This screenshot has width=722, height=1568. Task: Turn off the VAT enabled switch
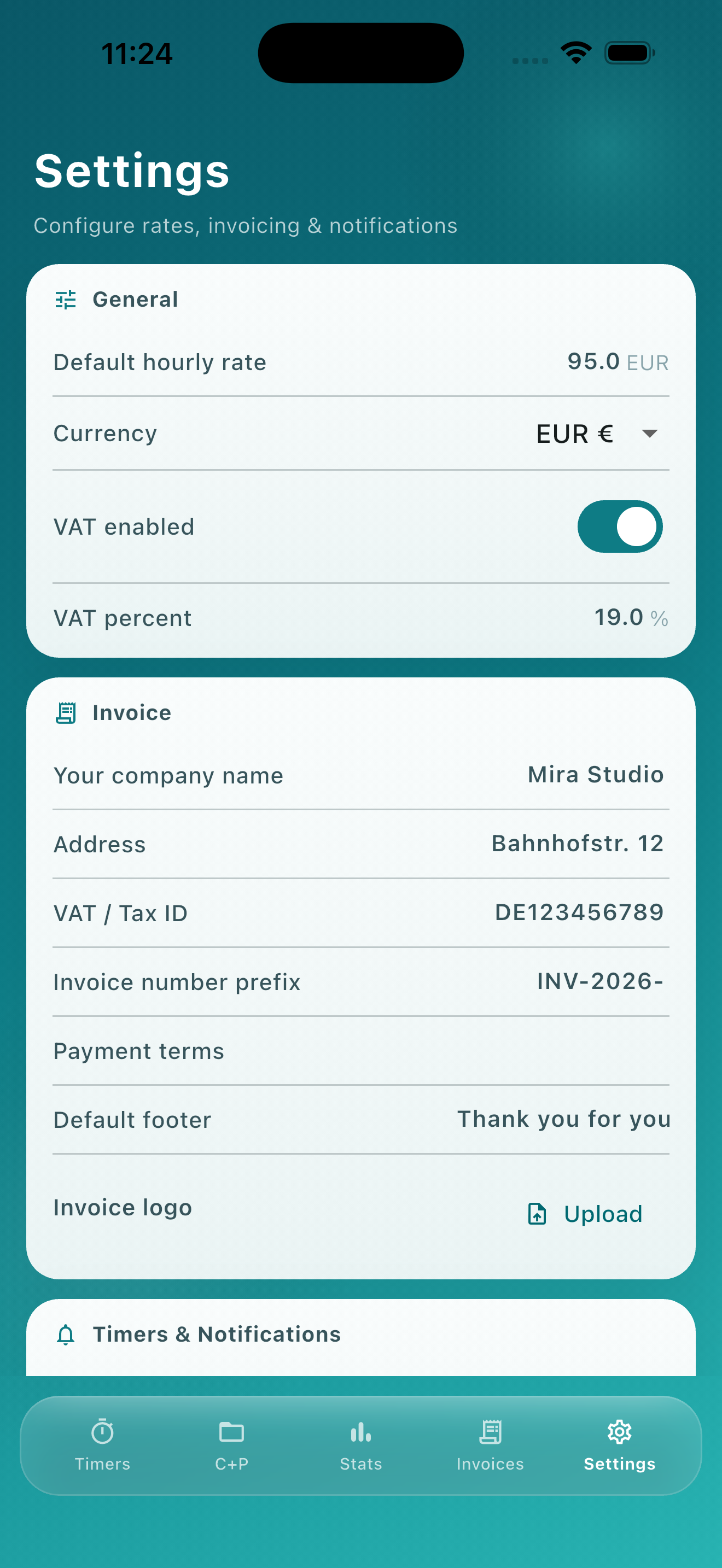click(x=619, y=526)
